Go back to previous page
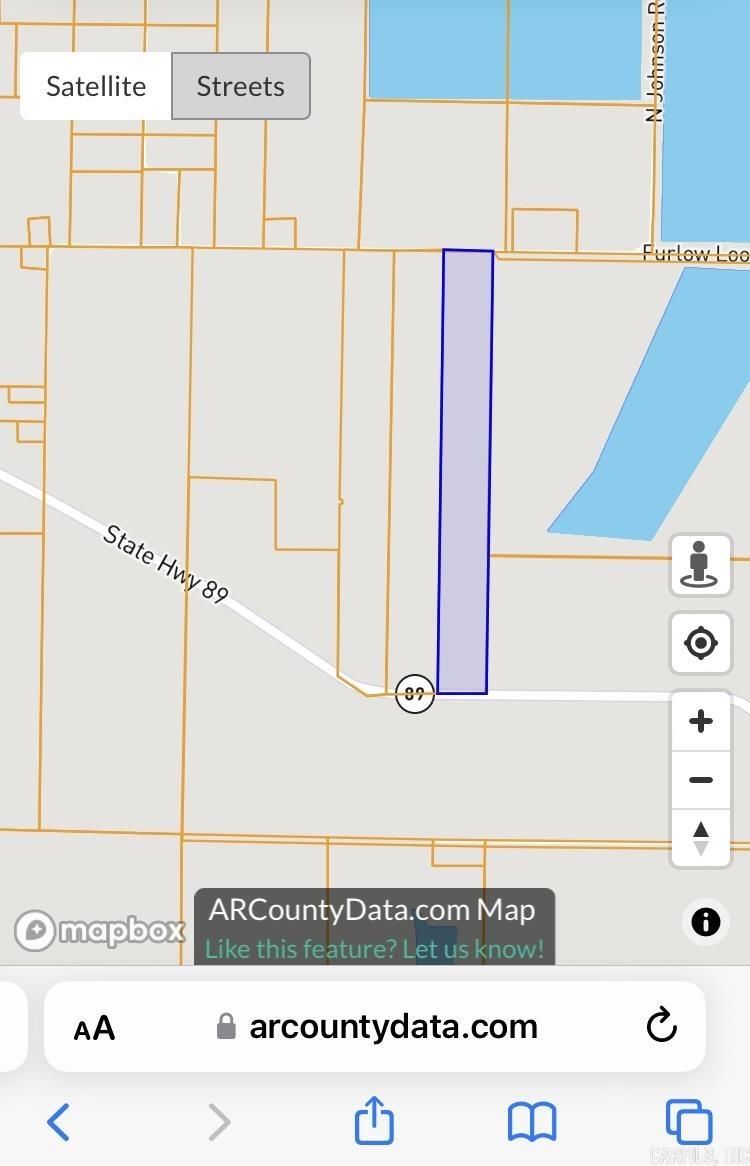 (58, 1122)
